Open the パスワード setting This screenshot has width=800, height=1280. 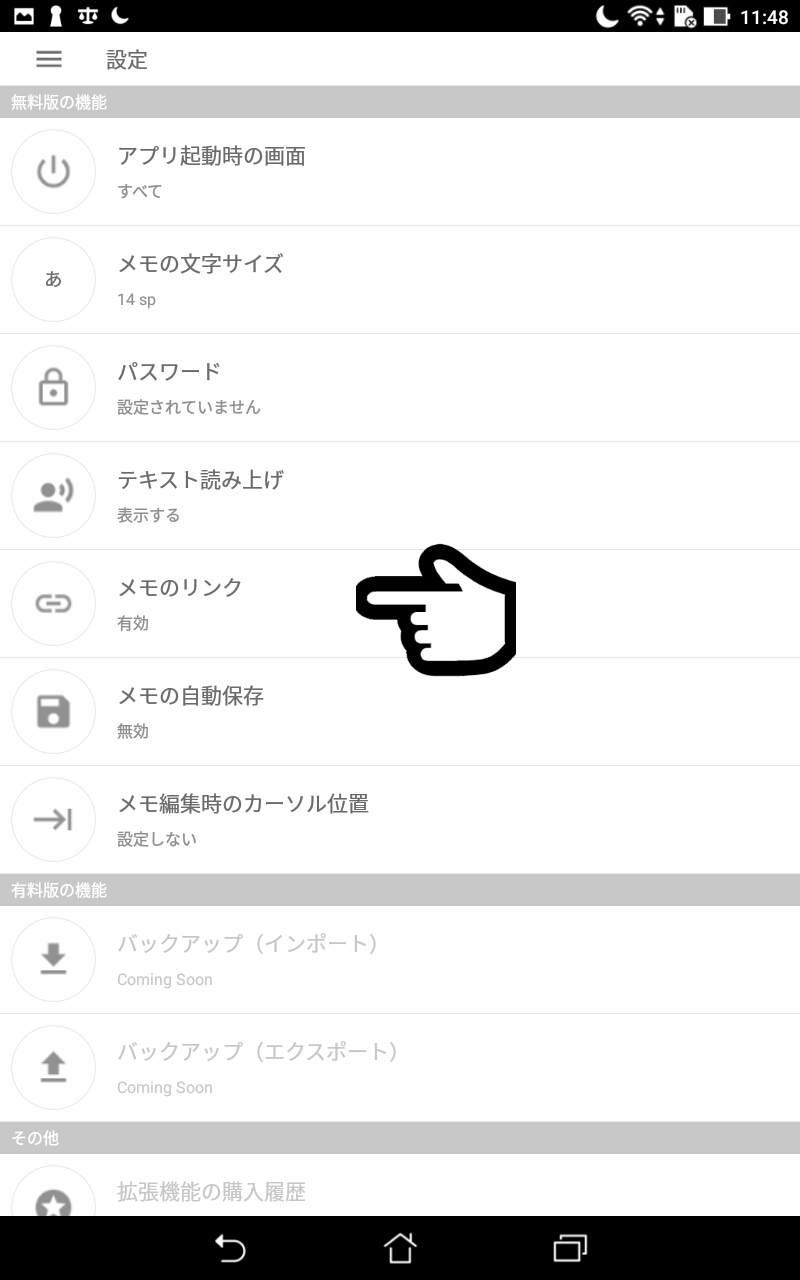pos(400,388)
